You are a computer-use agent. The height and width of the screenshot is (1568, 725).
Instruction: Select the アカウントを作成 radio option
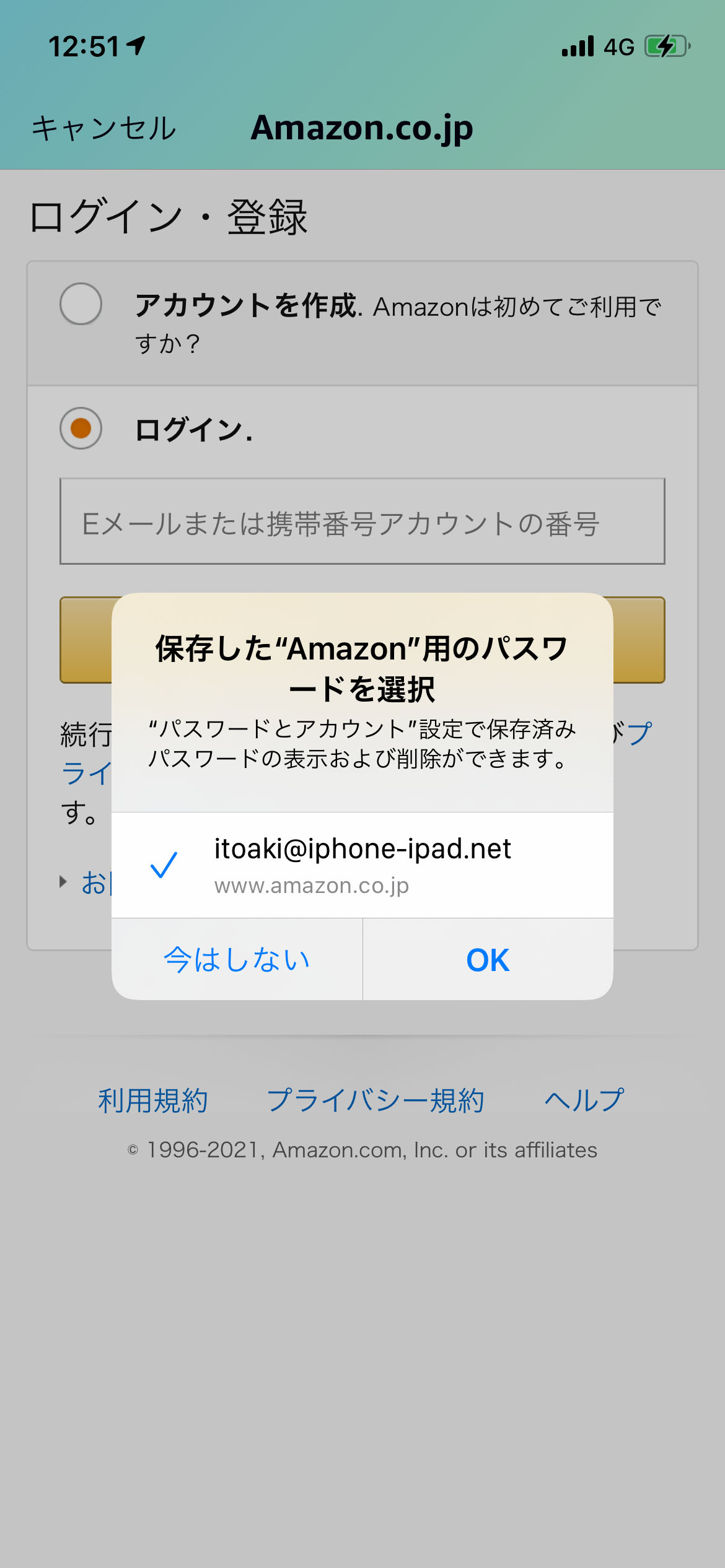click(81, 304)
